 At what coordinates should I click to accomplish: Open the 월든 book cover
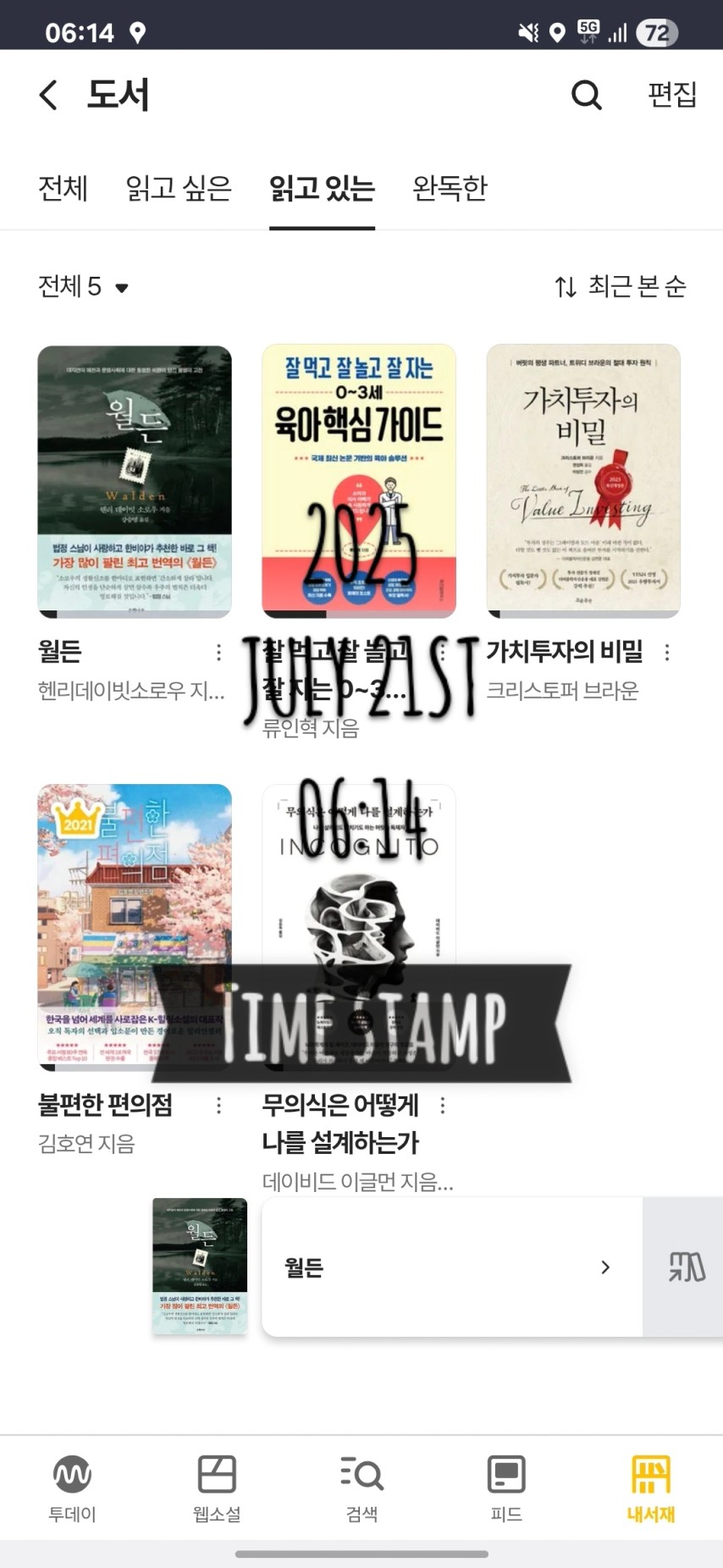pyautogui.click(x=135, y=481)
